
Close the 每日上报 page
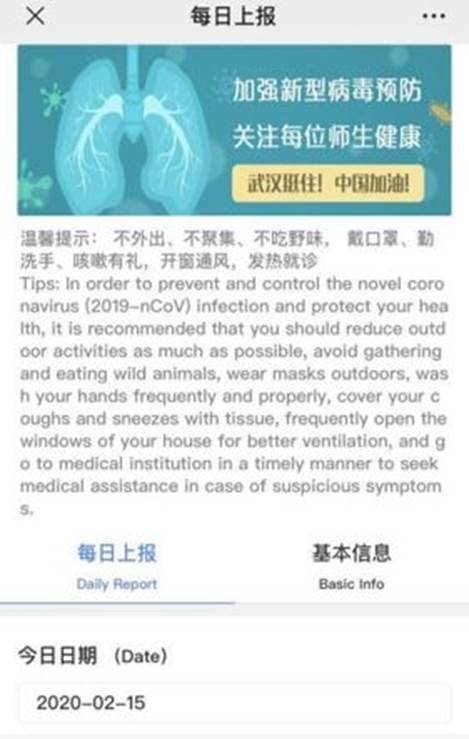[35, 16]
